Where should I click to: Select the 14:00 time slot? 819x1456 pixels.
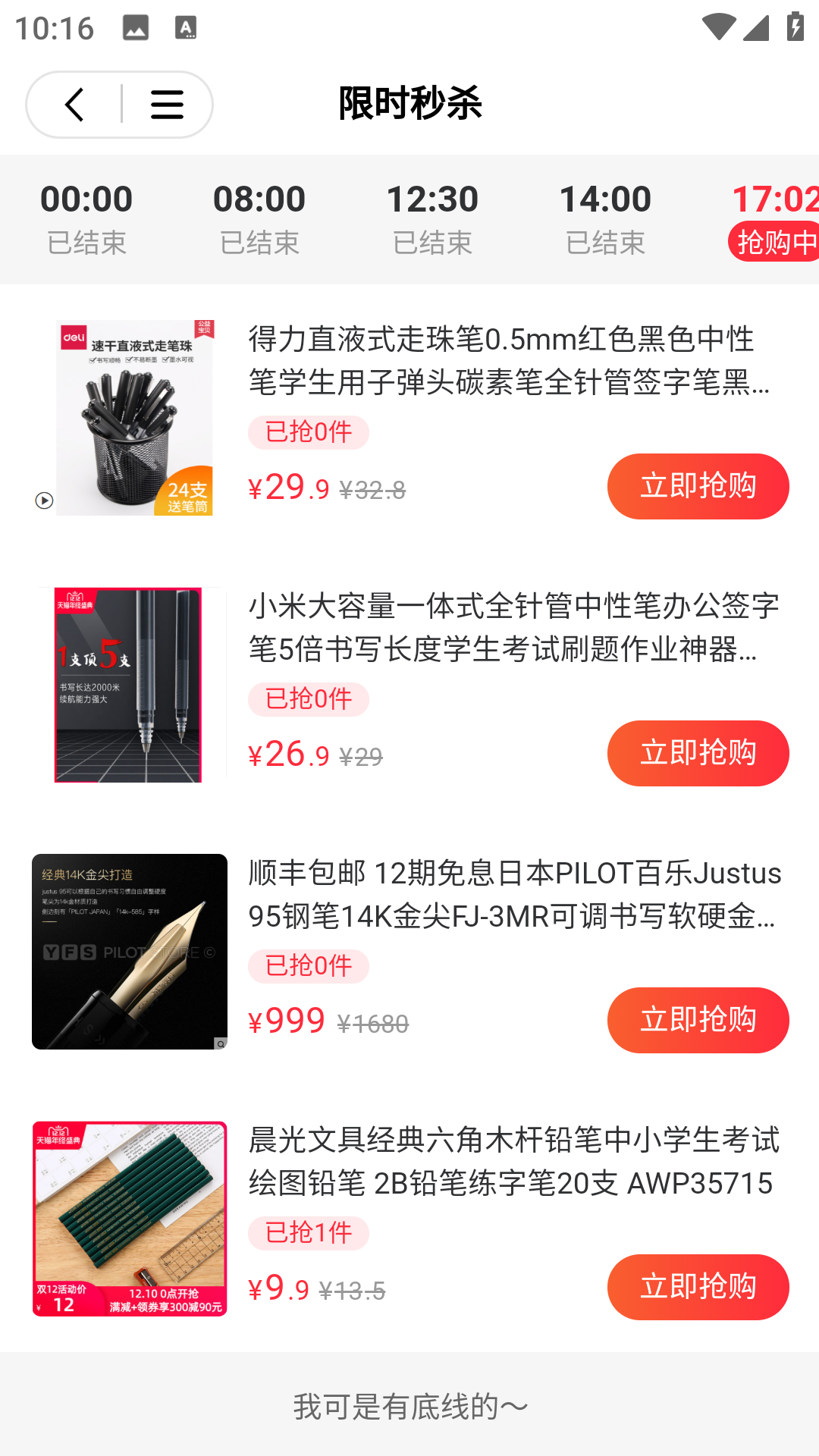[x=605, y=218]
